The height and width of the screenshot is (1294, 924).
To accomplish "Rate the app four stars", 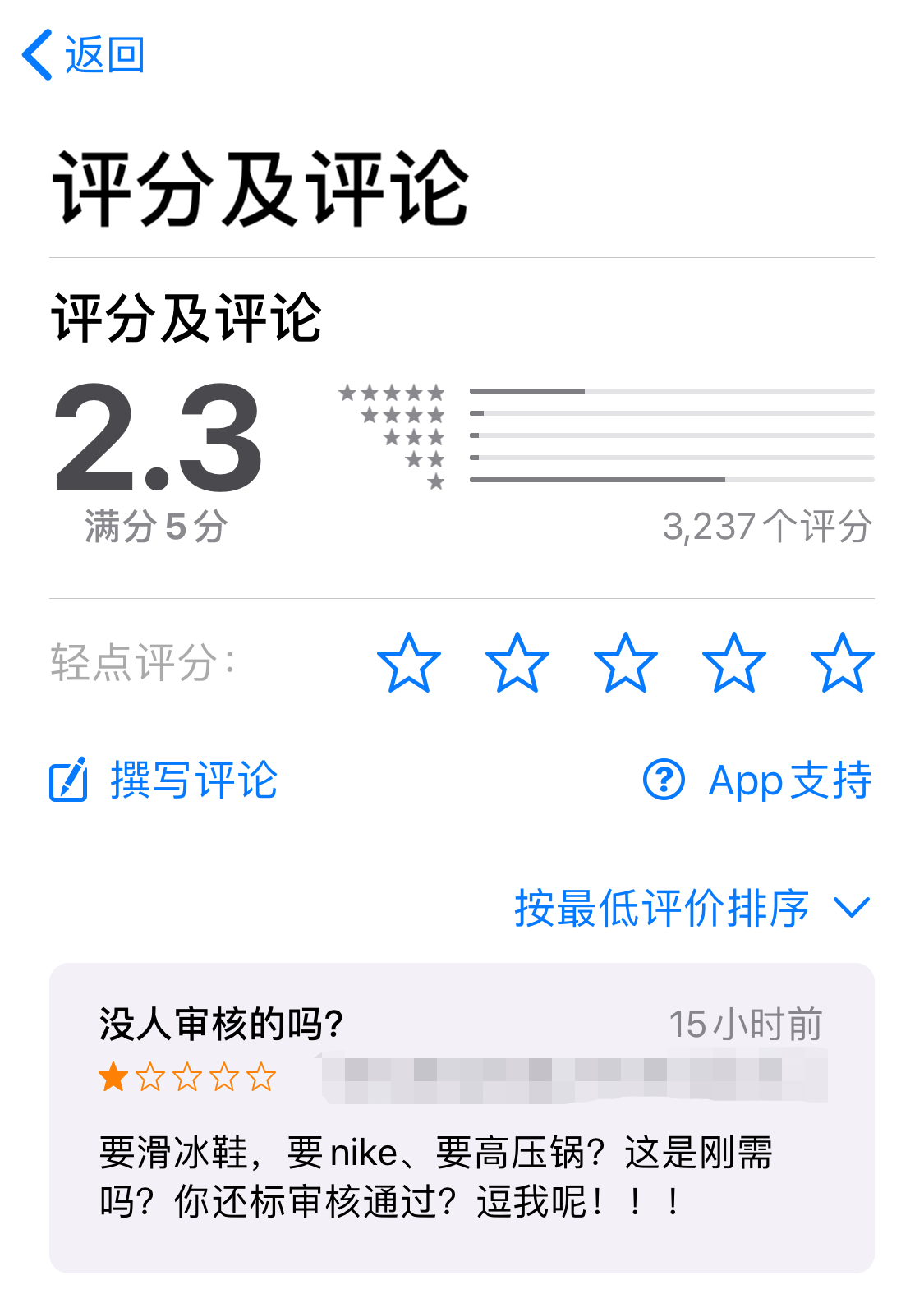I will [x=733, y=663].
